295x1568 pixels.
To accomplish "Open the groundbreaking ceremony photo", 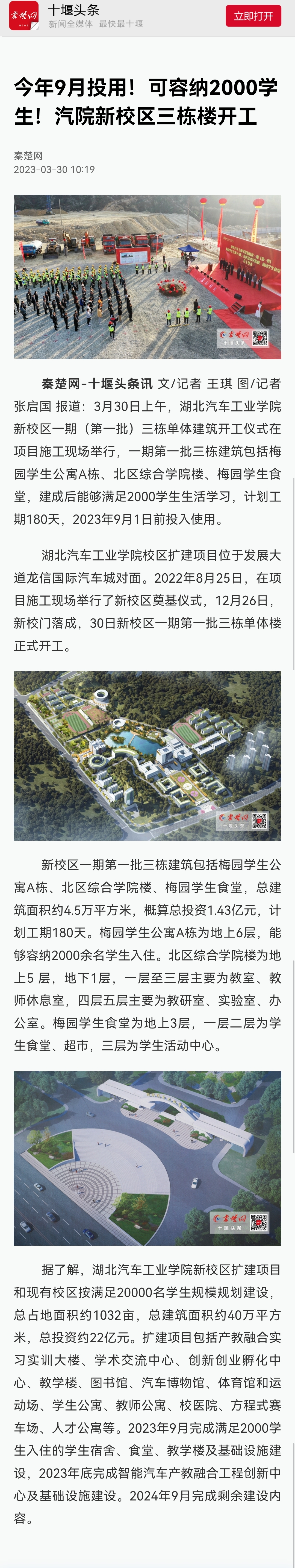I will coord(147,277).
